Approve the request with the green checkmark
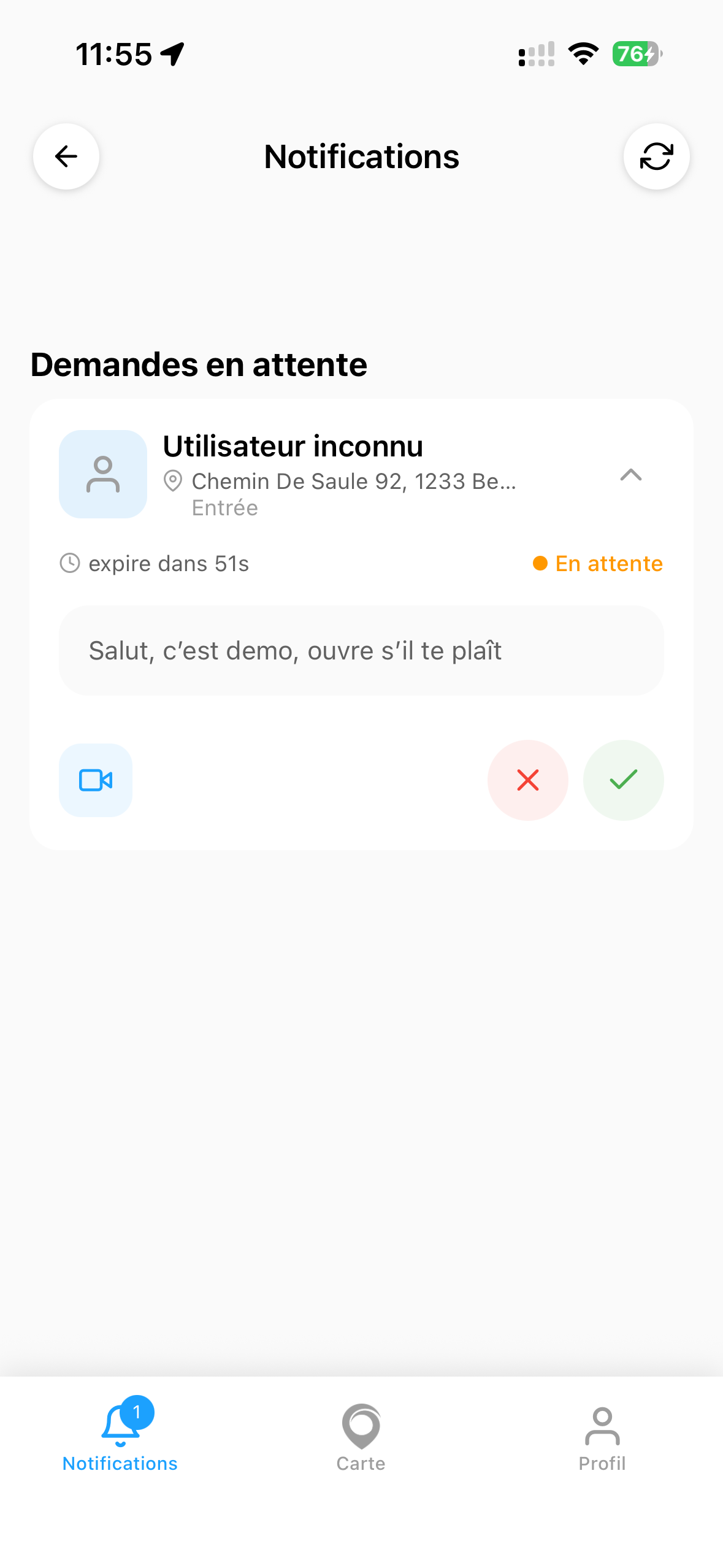The height and width of the screenshot is (1568, 723). (x=623, y=780)
